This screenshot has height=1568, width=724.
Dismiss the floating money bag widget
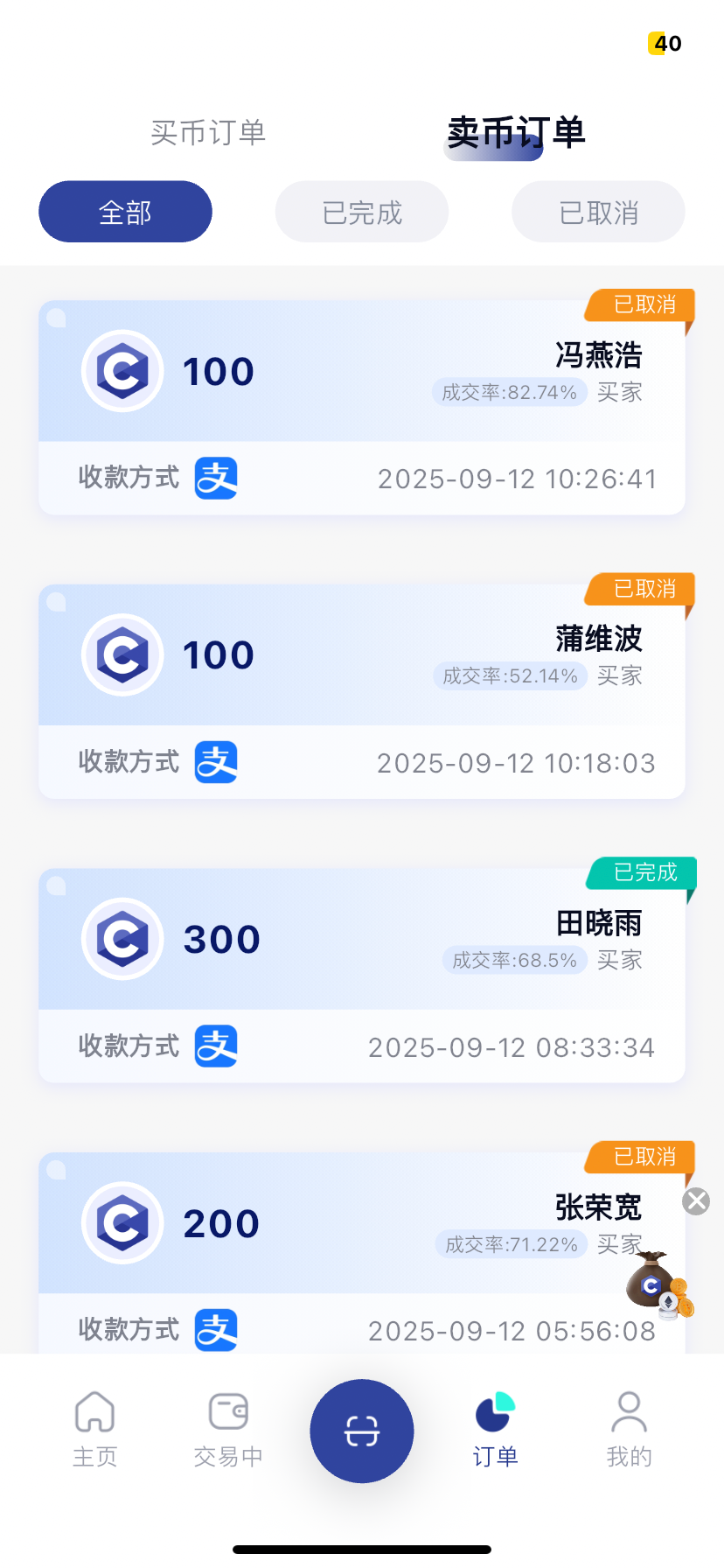[x=696, y=1201]
